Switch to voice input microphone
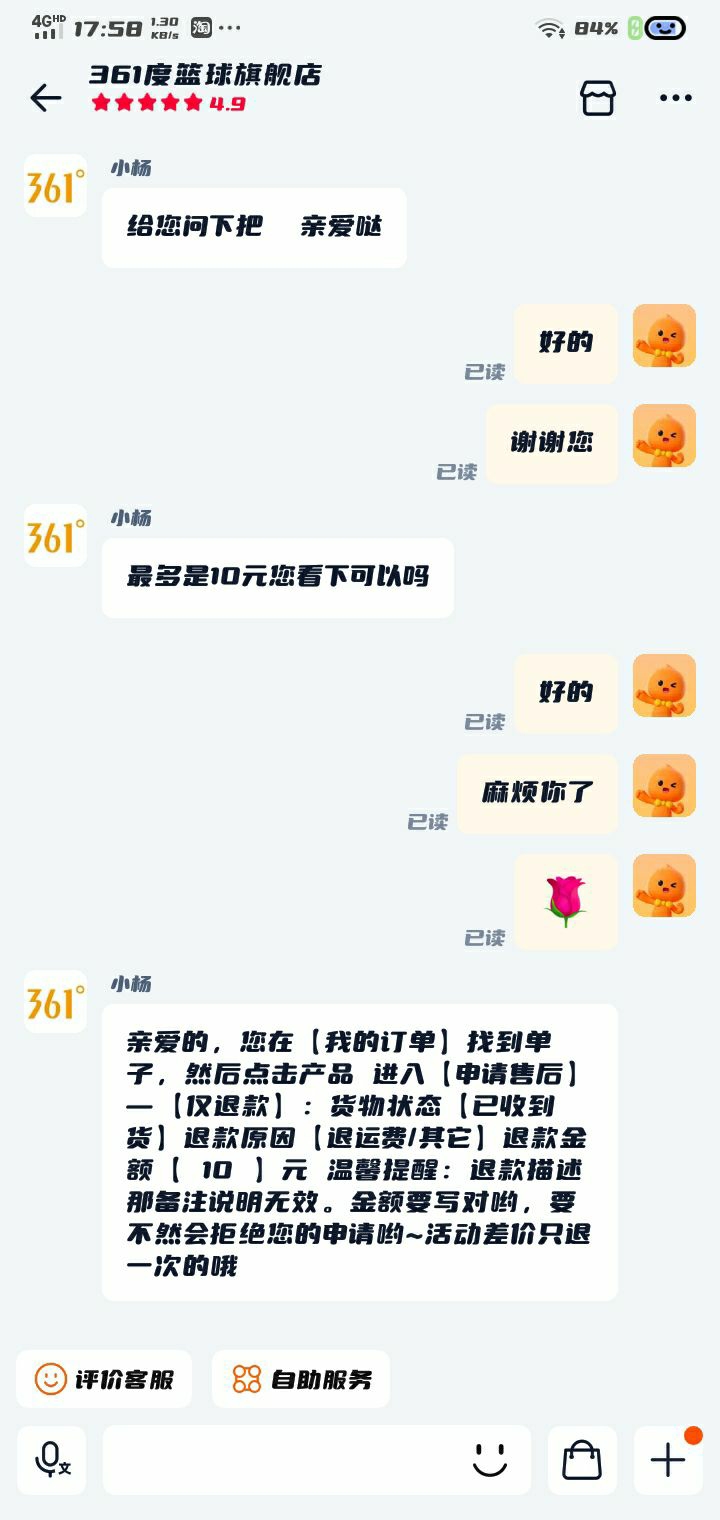Image resolution: width=720 pixels, height=1520 pixels. click(x=52, y=1460)
